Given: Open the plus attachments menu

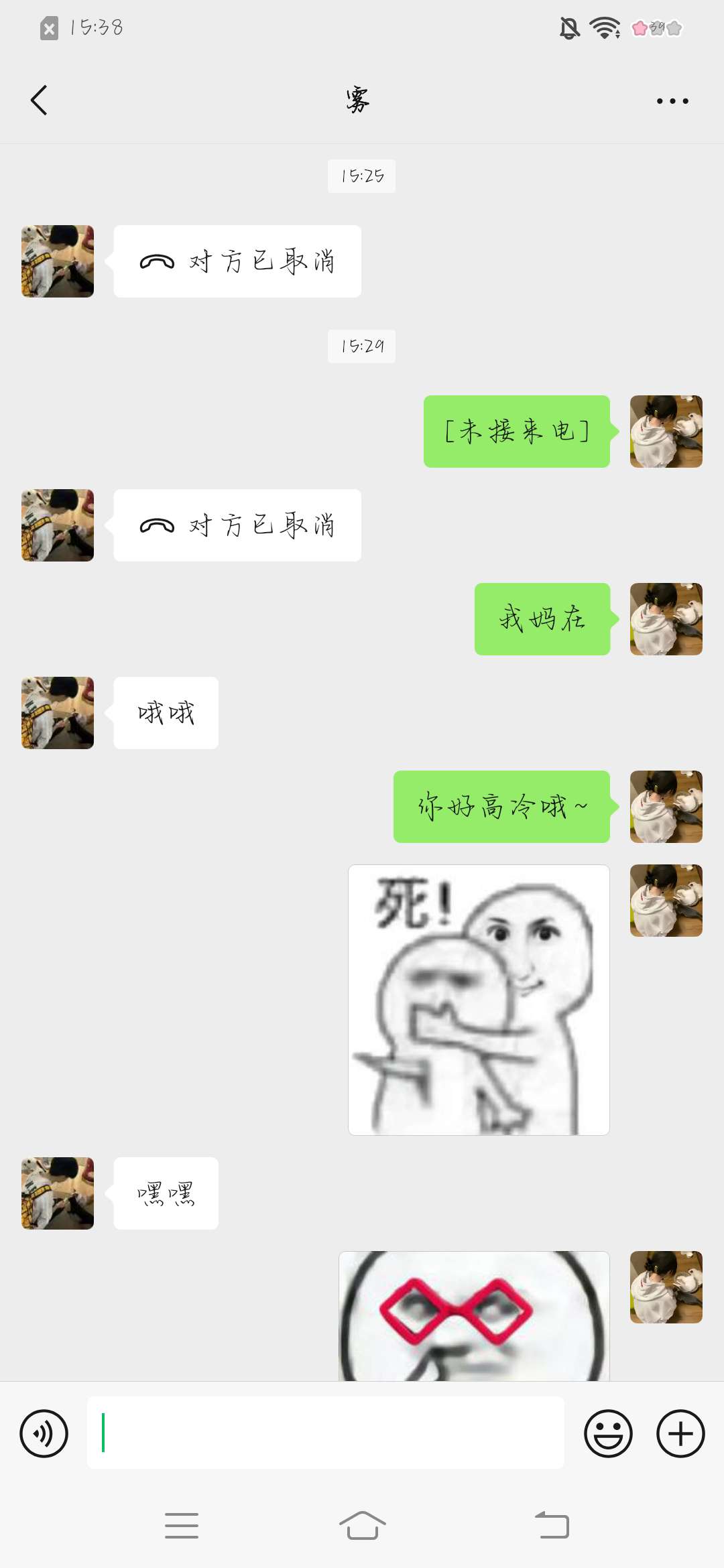Looking at the screenshot, I should [x=680, y=1433].
